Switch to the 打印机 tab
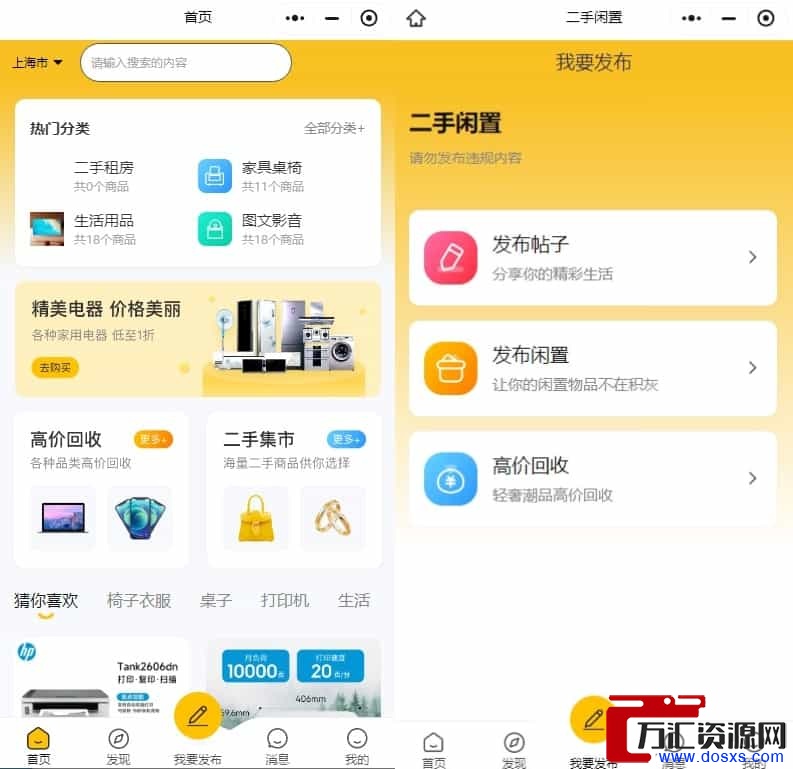 point(285,600)
